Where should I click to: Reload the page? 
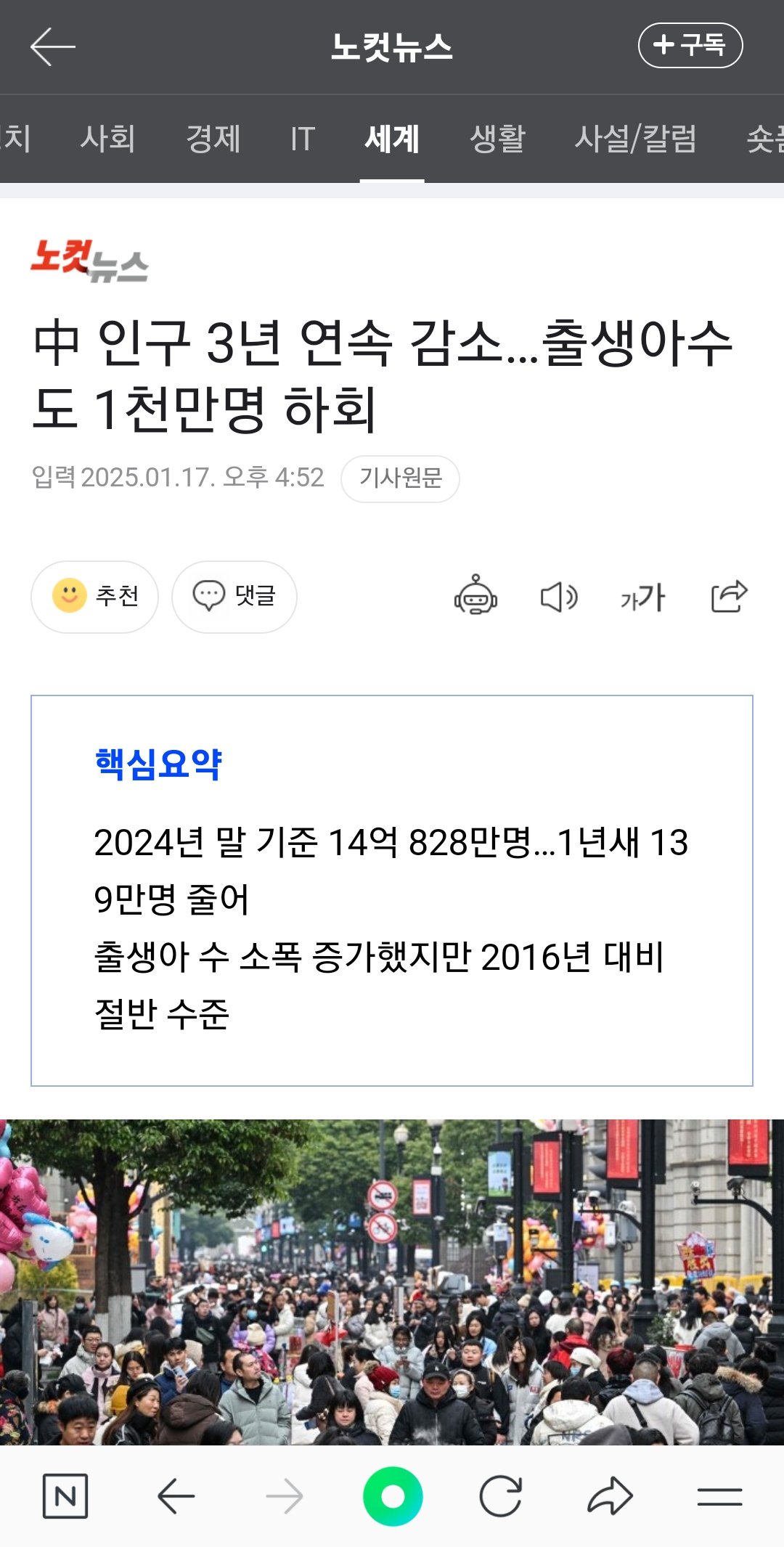(x=501, y=1496)
